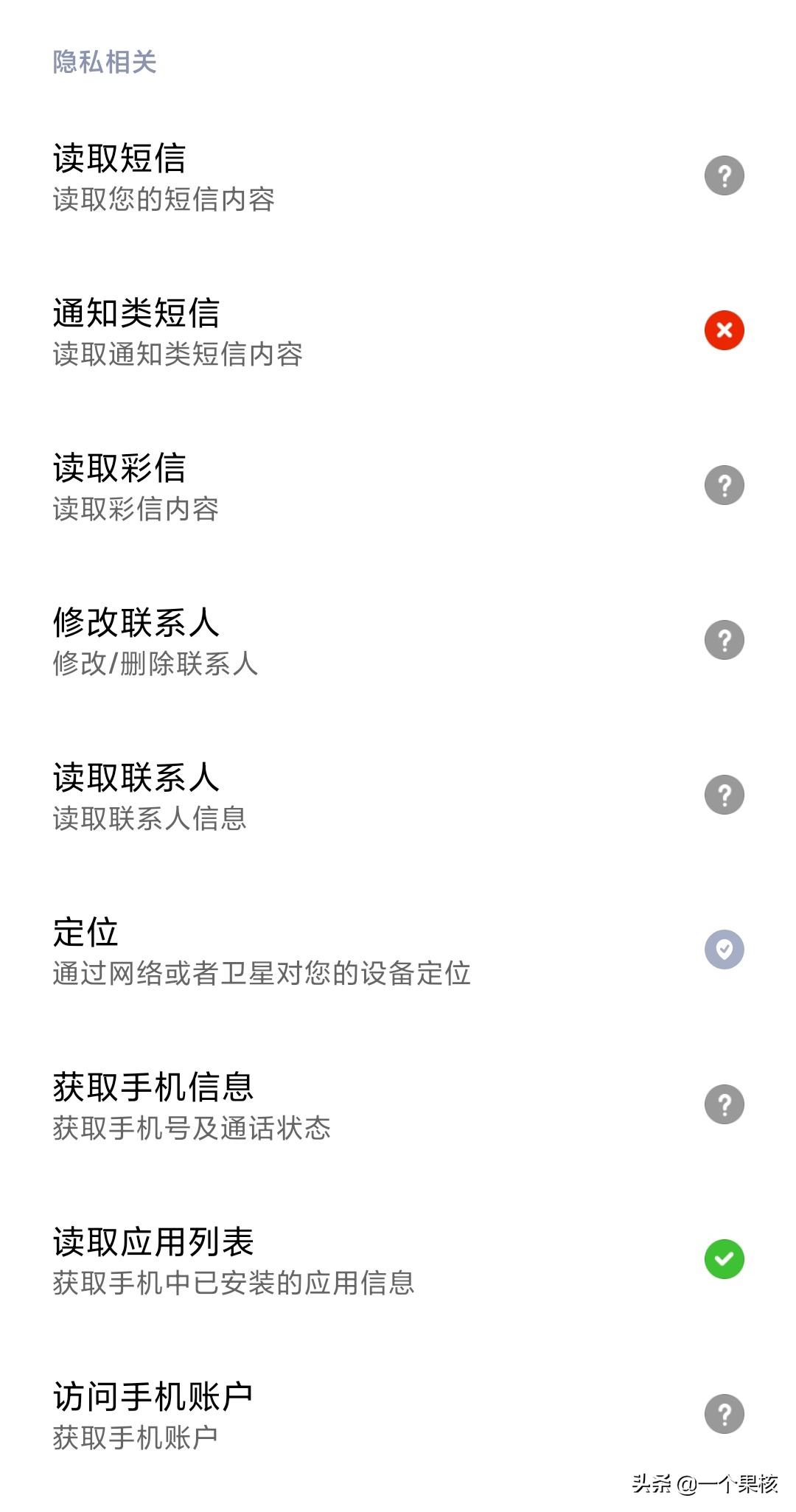This screenshot has height=1512, width=796.
Task: Open the 定位 location permission
Action: [398, 950]
